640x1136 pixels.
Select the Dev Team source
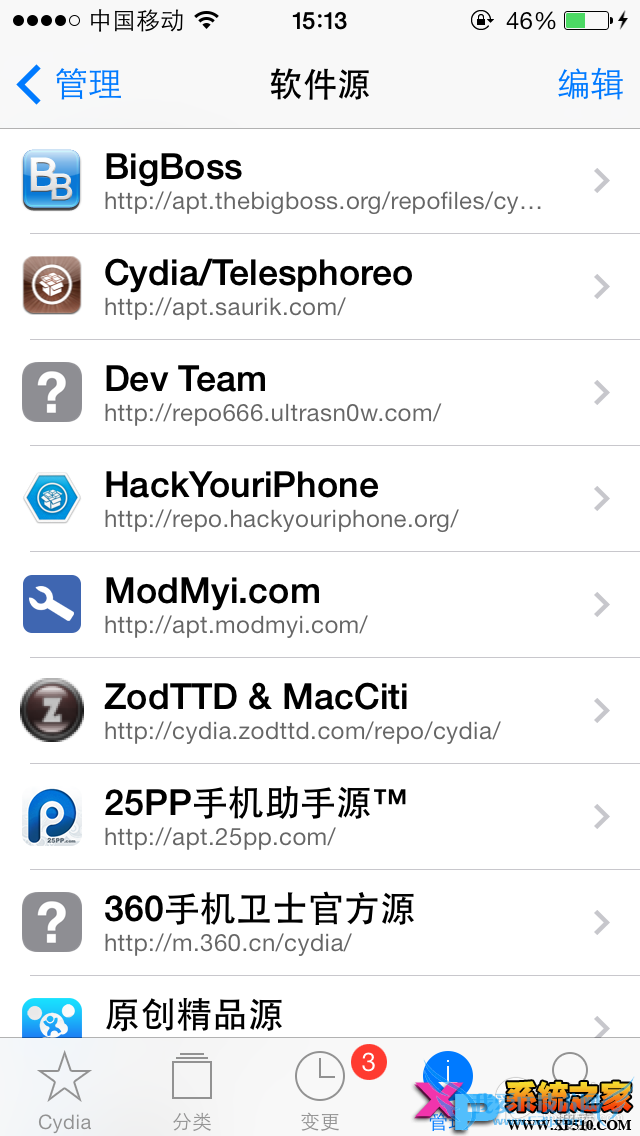pyautogui.click(x=320, y=393)
